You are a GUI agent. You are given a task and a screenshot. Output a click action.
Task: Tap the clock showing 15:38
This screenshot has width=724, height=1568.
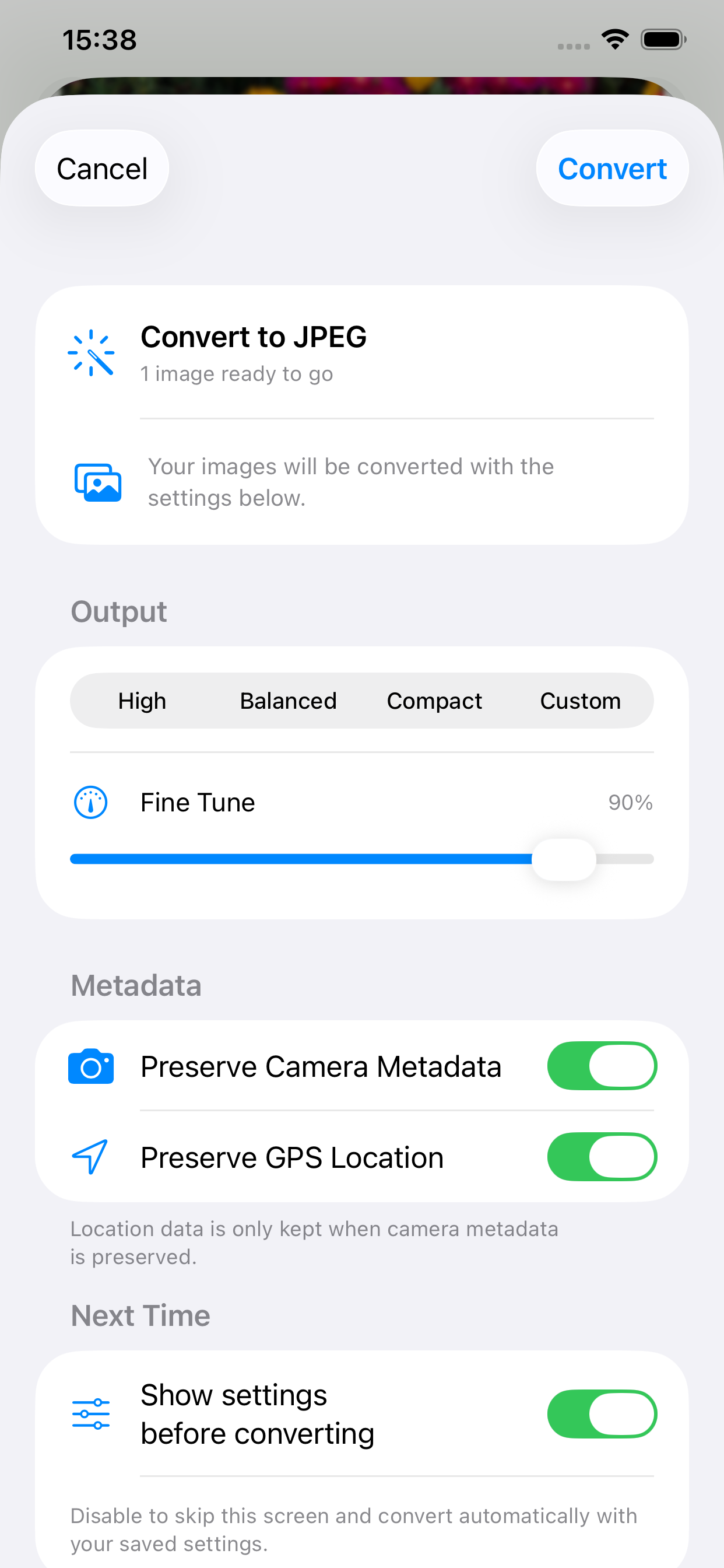pyautogui.click(x=99, y=39)
